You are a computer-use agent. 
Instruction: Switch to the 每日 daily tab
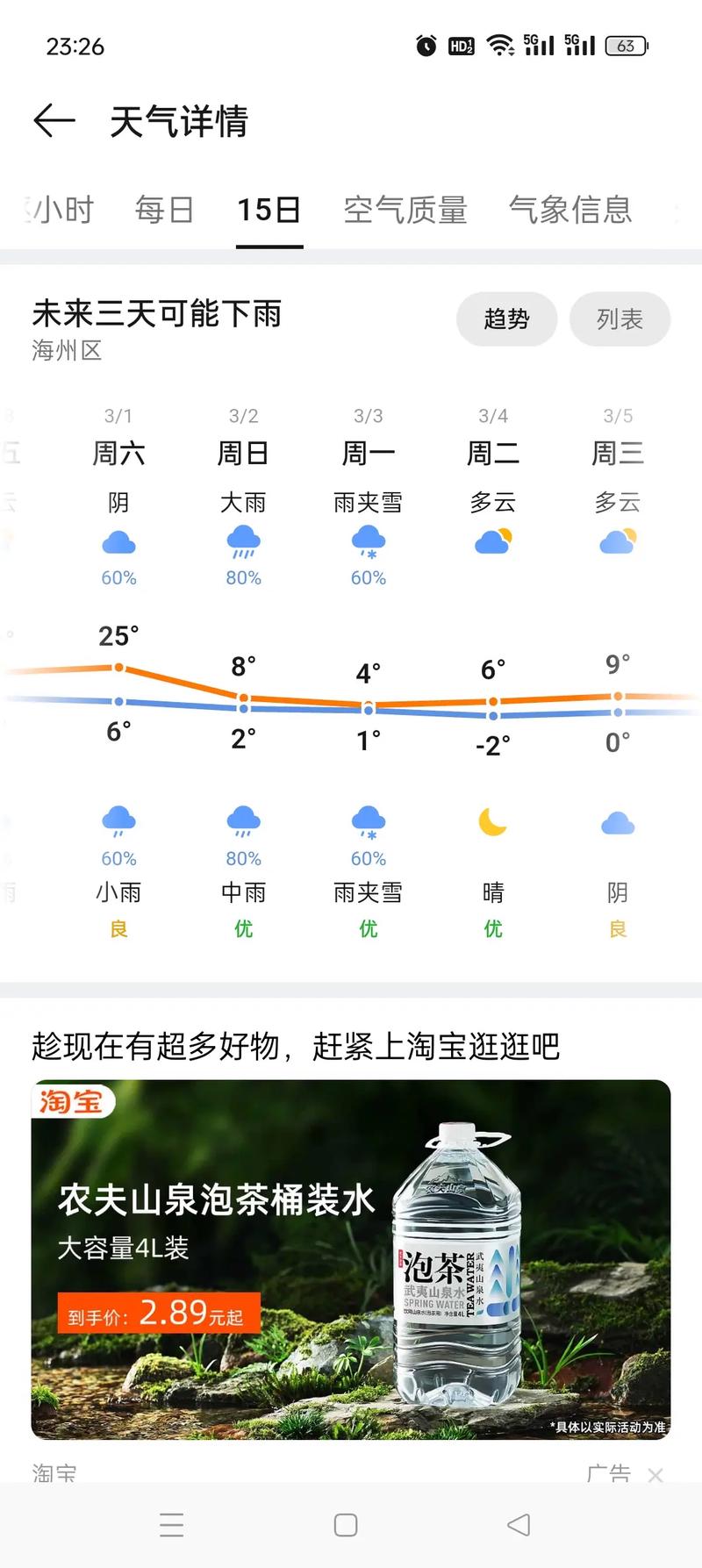point(163,209)
